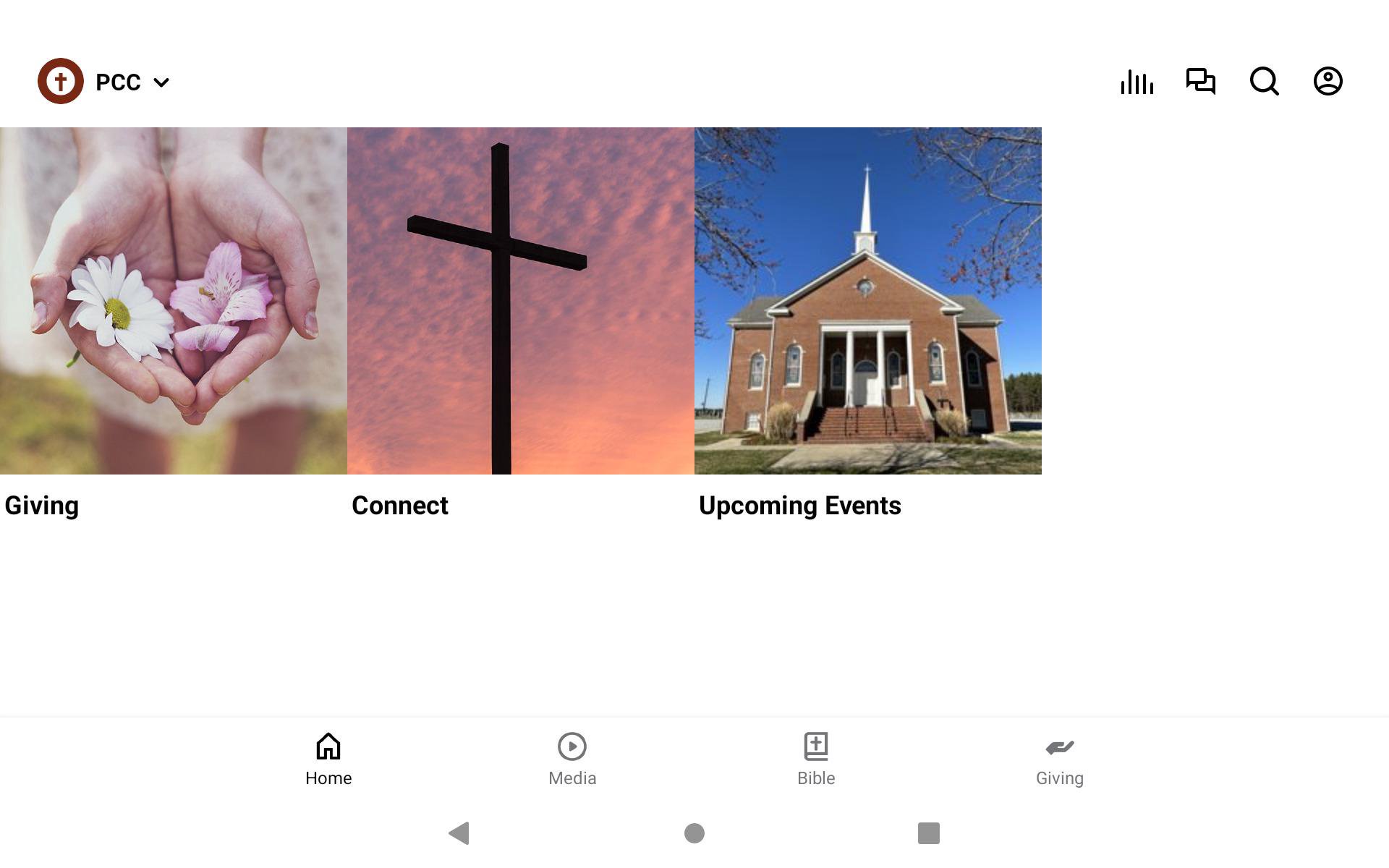Open the audio bars icon
Screen dimensions: 1389x868
[x=1137, y=82]
